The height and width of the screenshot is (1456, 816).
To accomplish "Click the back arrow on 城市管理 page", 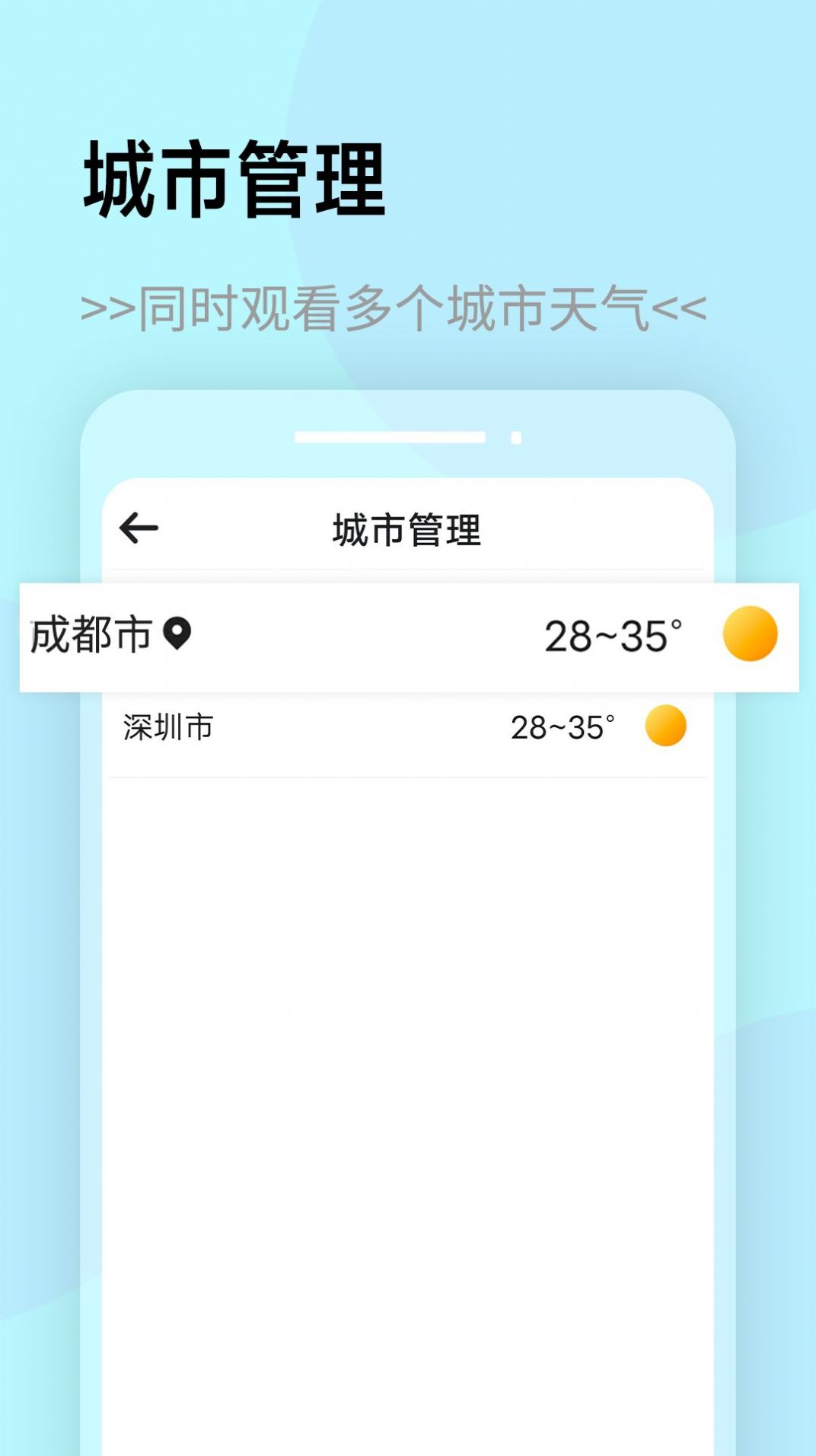I will point(141,528).
